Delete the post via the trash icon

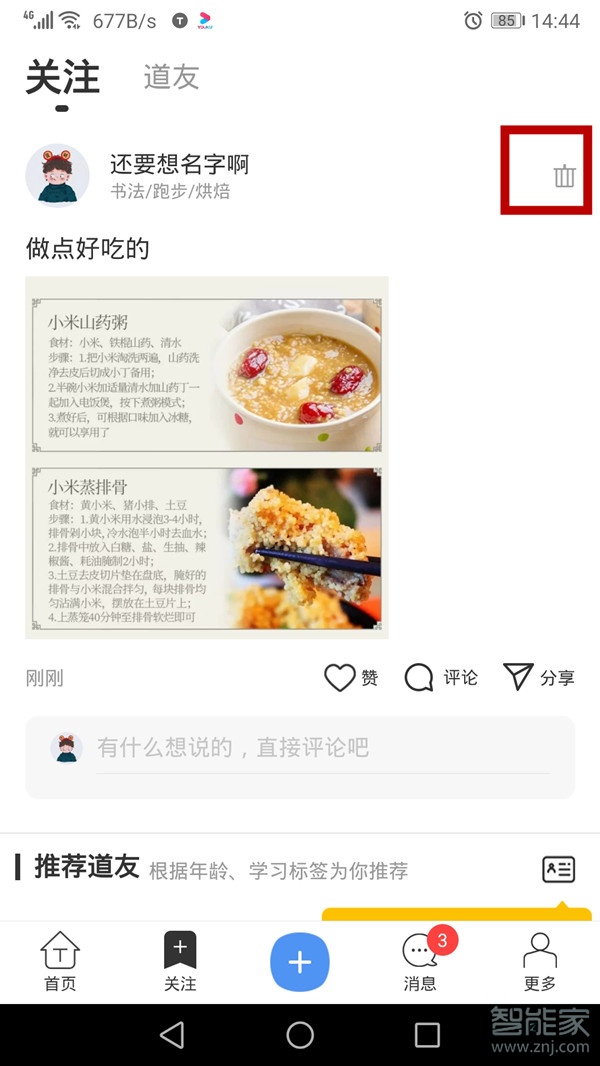point(565,177)
